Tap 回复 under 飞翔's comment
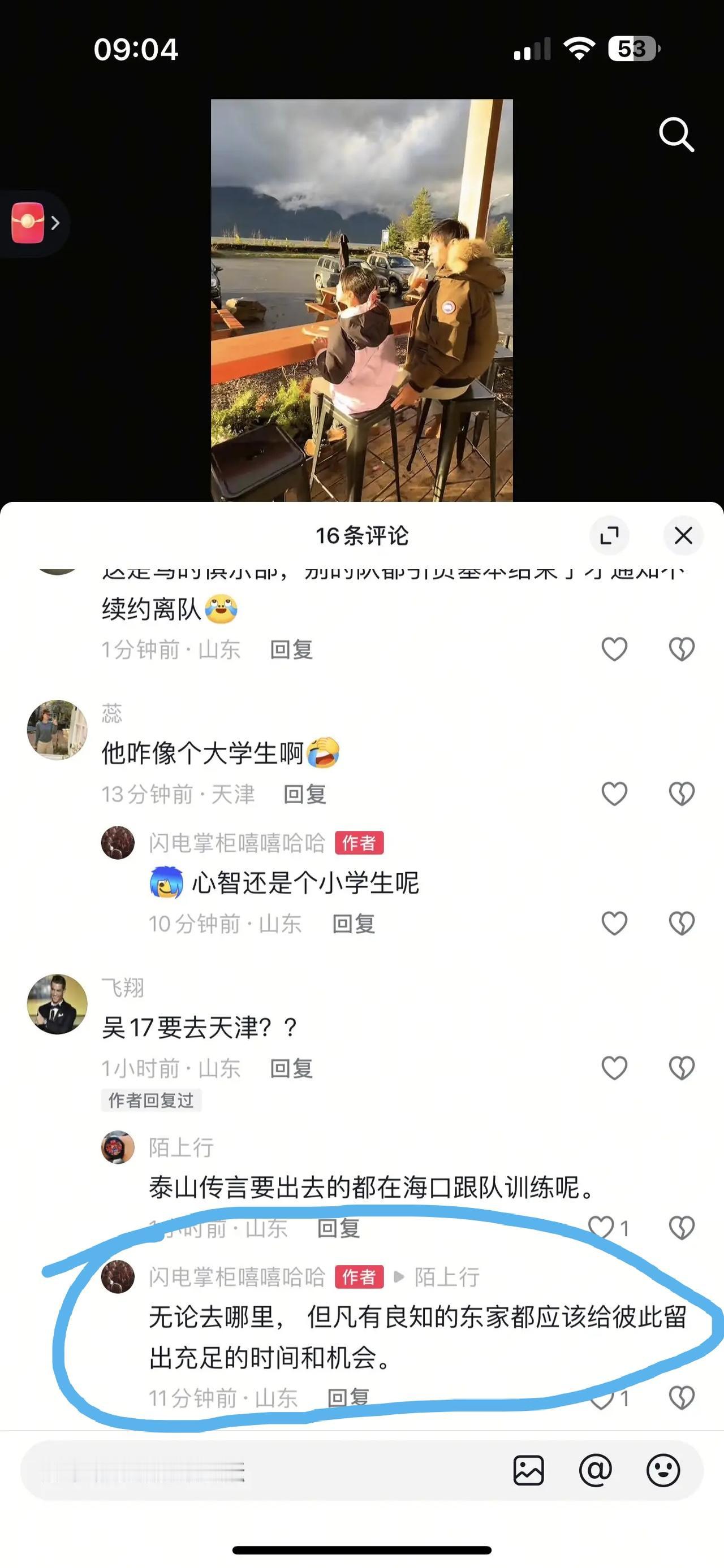 tap(292, 1068)
